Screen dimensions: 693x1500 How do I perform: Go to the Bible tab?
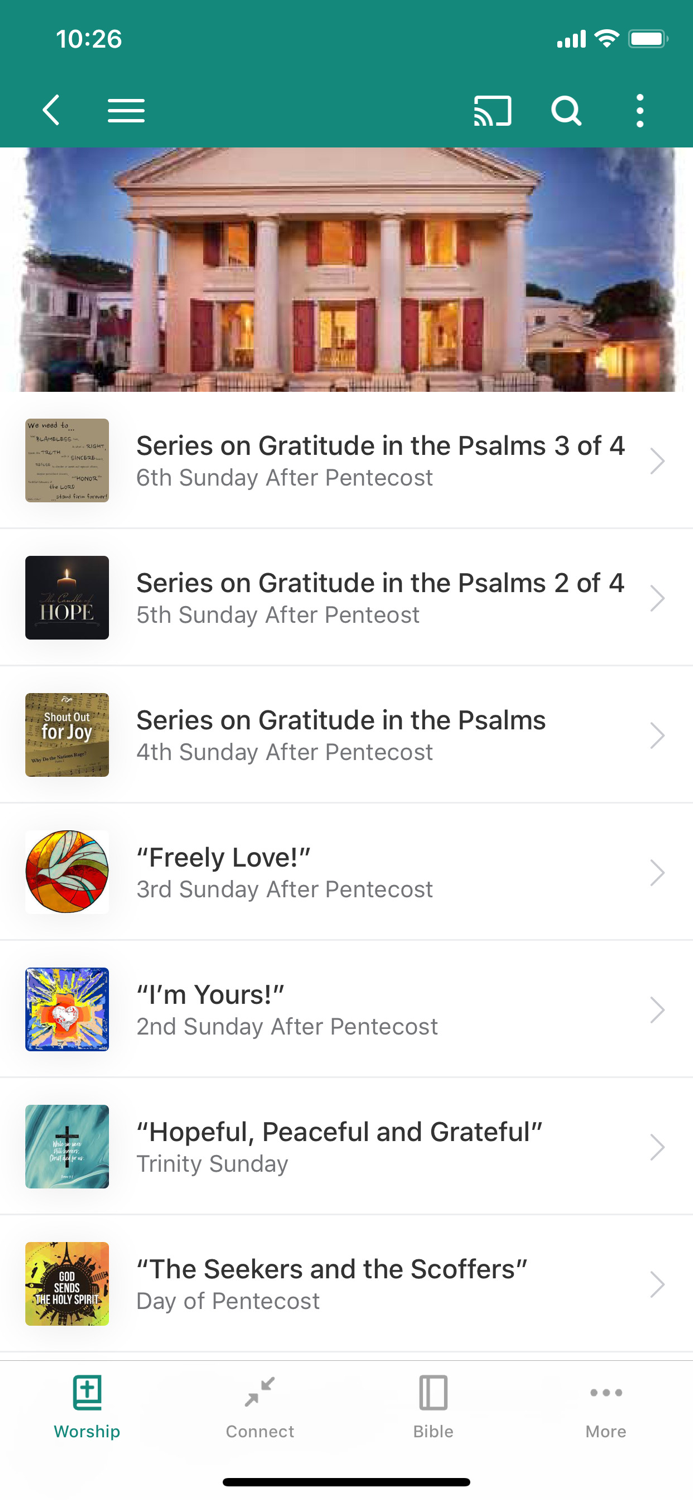[x=433, y=1406]
